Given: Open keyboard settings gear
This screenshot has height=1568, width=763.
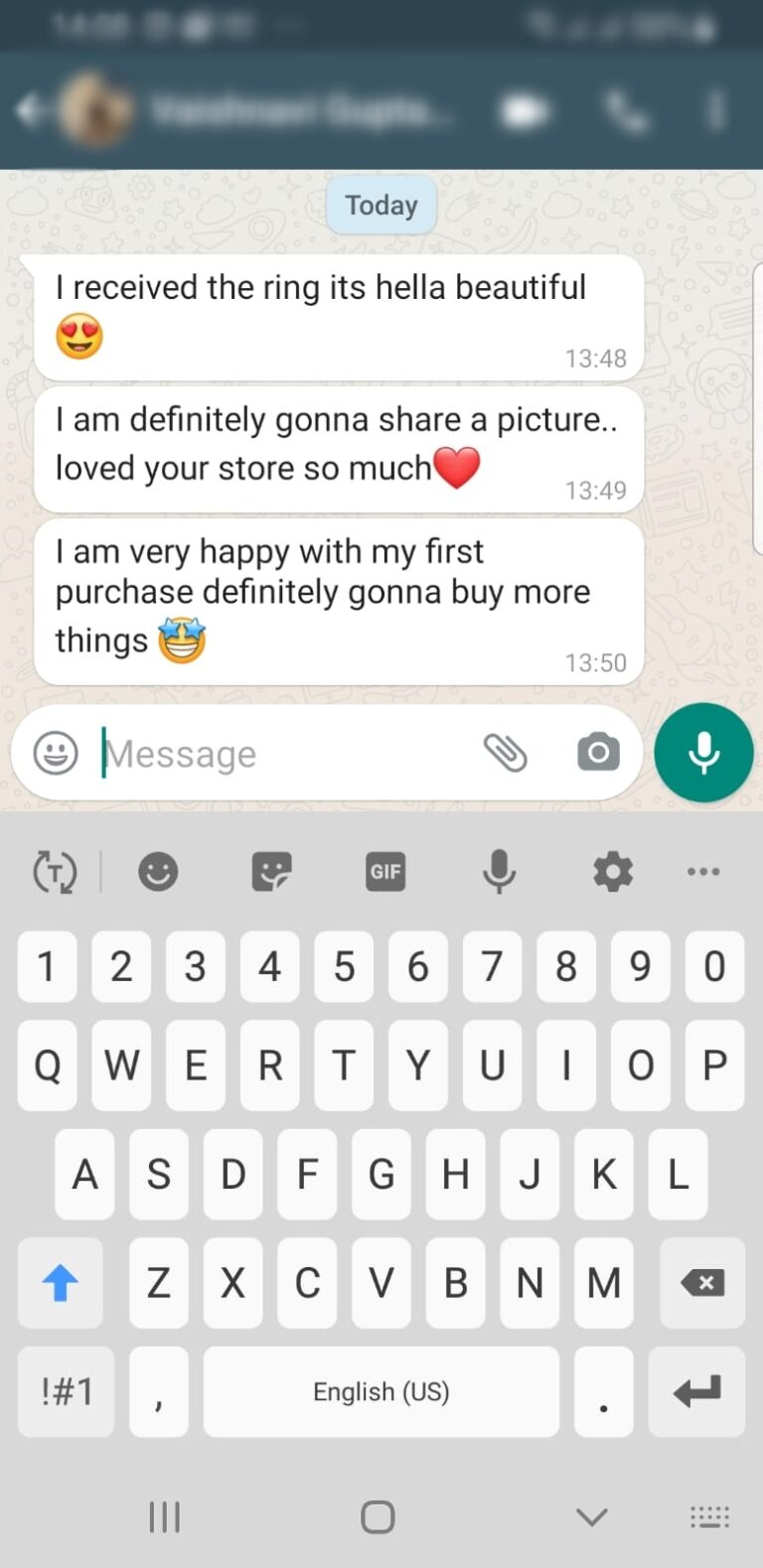Looking at the screenshot, I should pyautogui.click(x=612, y=872).
